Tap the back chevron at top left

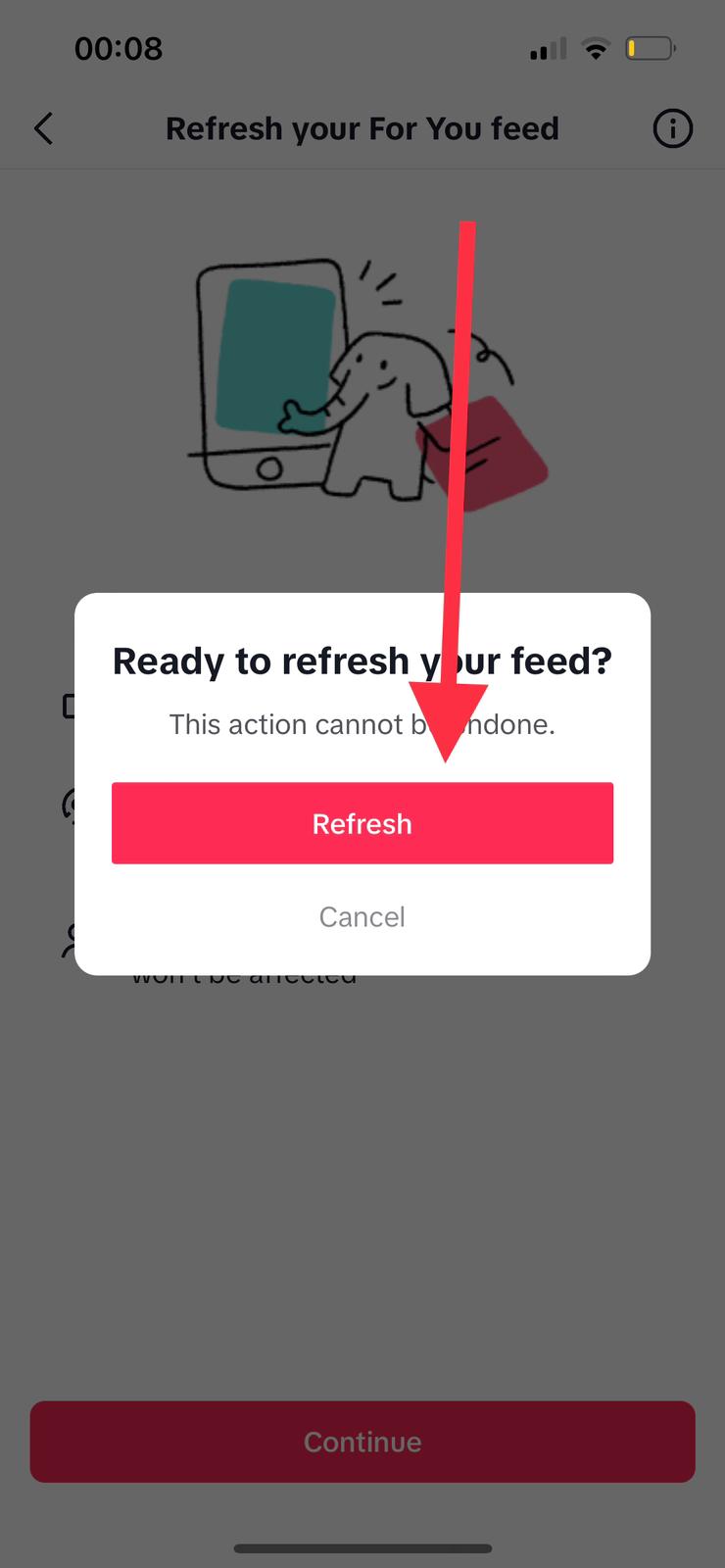point(43,128)
